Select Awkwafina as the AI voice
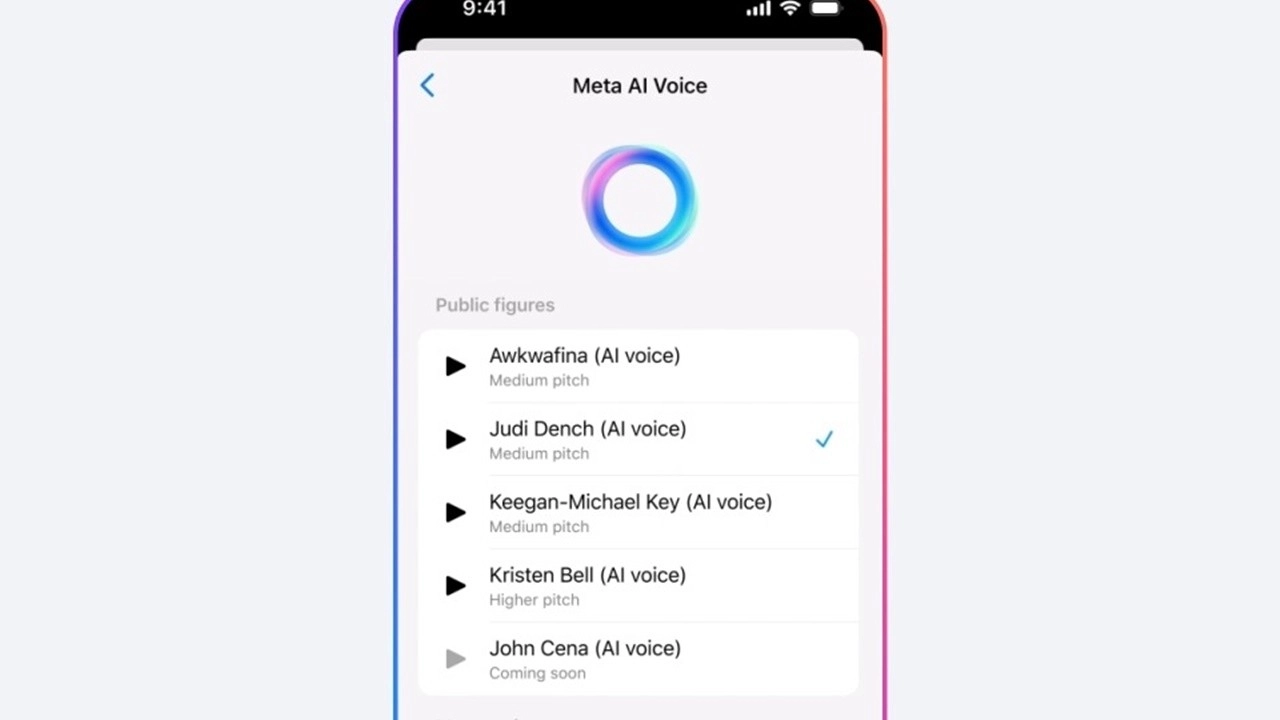1280x720 pixels. click(640, 366)
